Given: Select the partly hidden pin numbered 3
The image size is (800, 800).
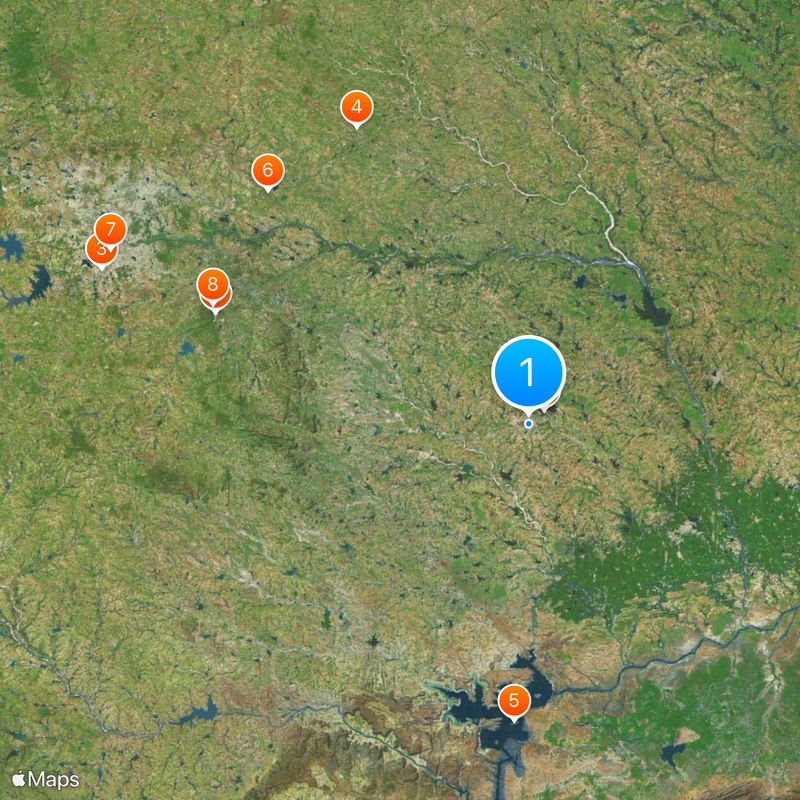Looking at the screenshot, I should coord(97,255).
